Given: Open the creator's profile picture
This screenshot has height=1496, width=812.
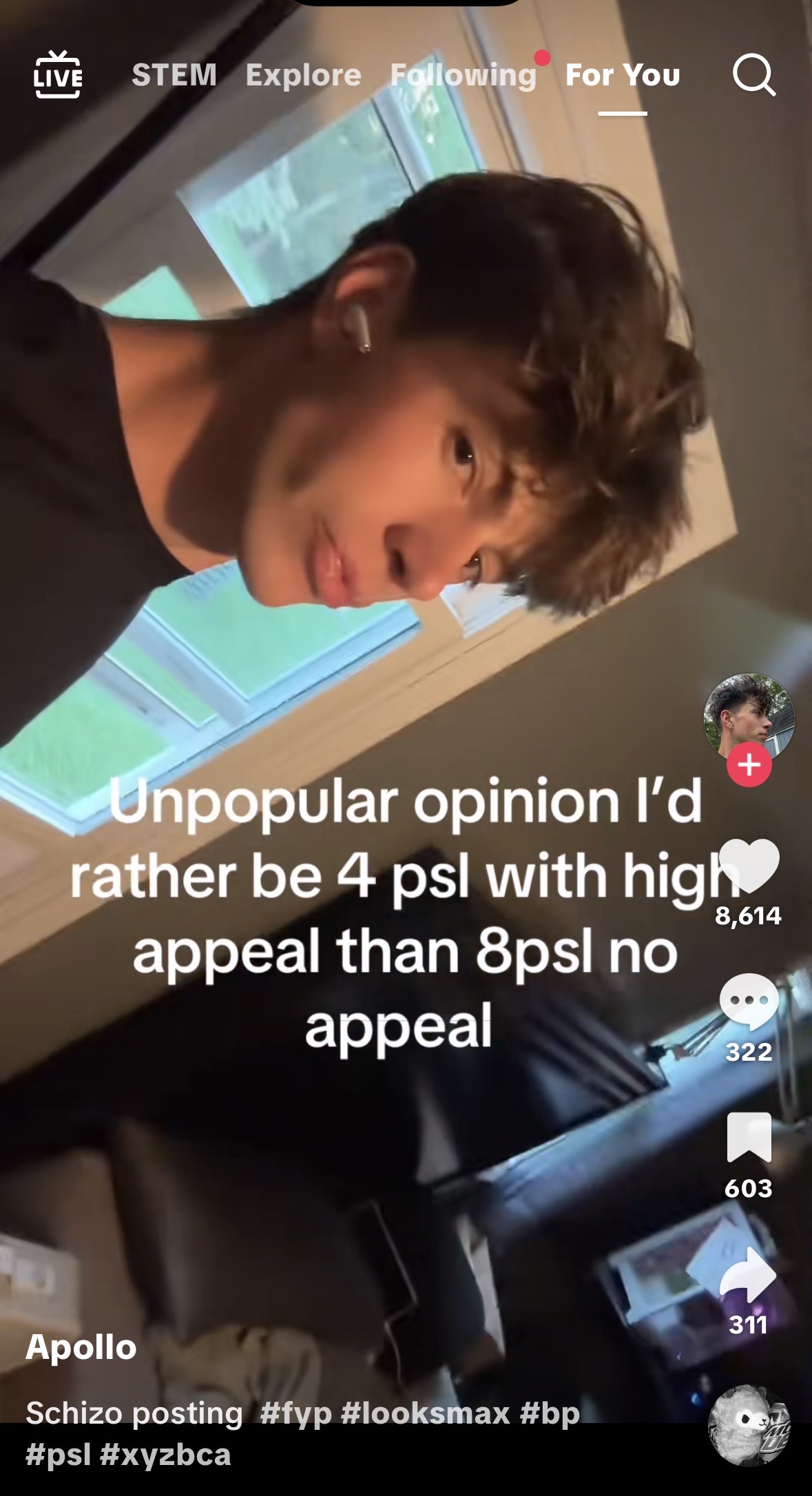Looking at the screenshot, I should (x=749, y=716).
